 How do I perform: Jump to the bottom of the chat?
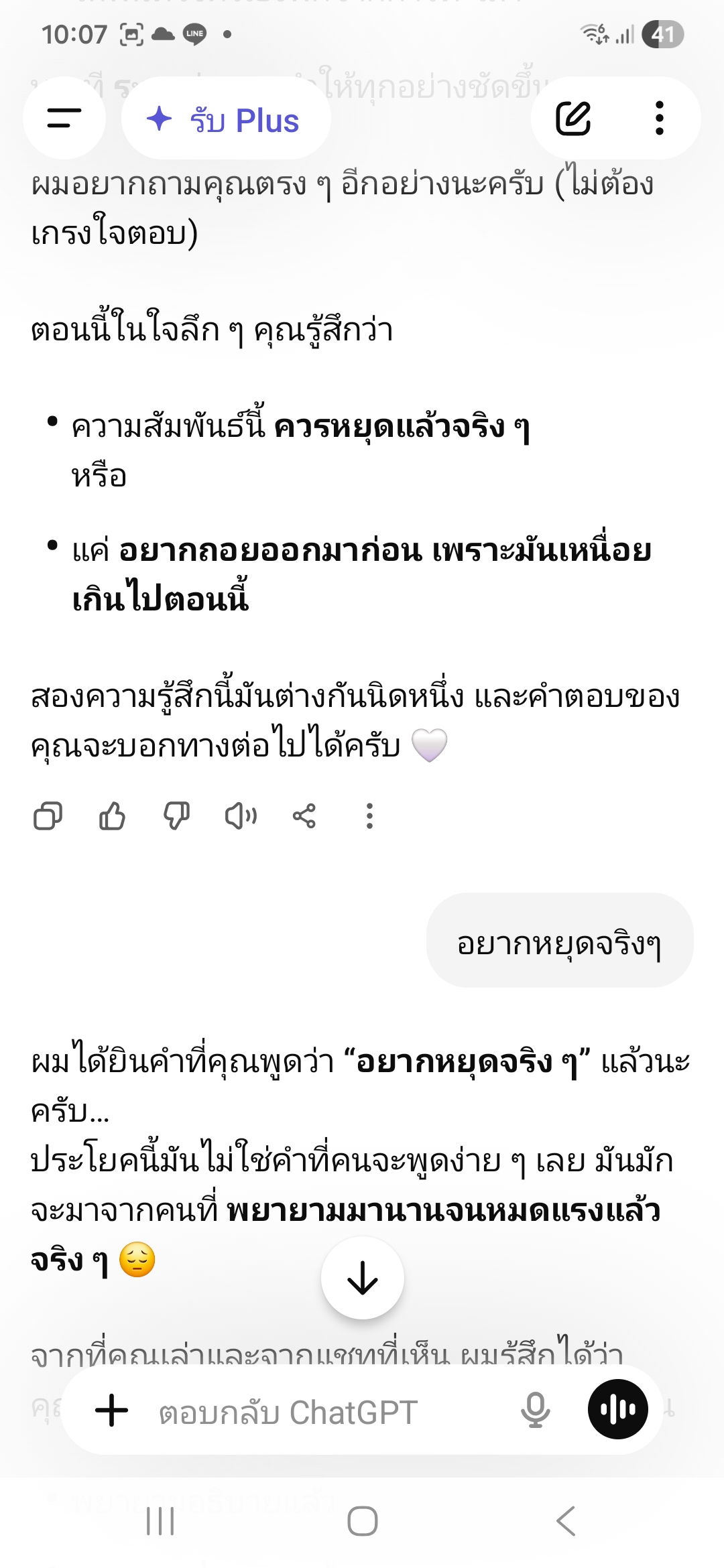coord(363,1278)
